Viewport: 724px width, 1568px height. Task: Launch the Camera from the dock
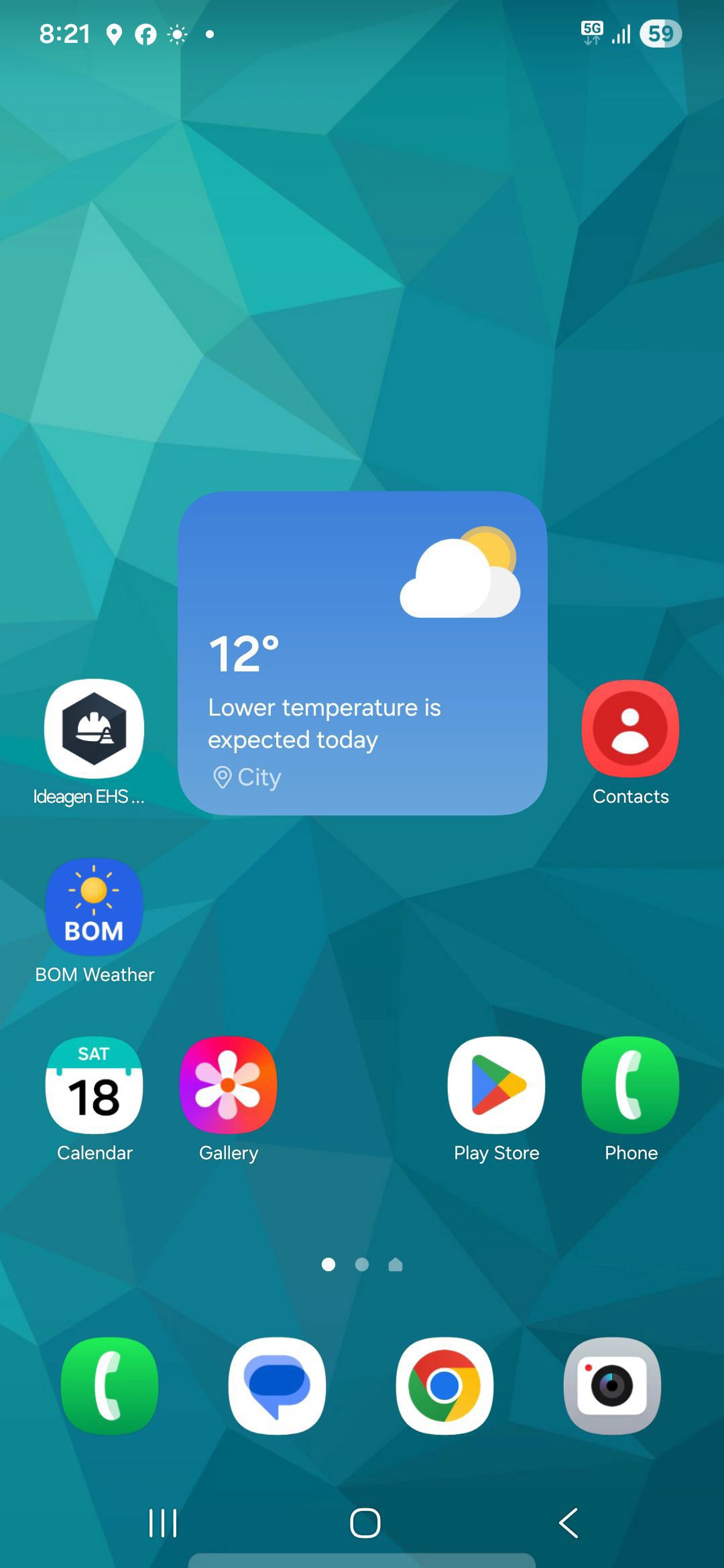pyautogui.click(x=612, y=1386)
